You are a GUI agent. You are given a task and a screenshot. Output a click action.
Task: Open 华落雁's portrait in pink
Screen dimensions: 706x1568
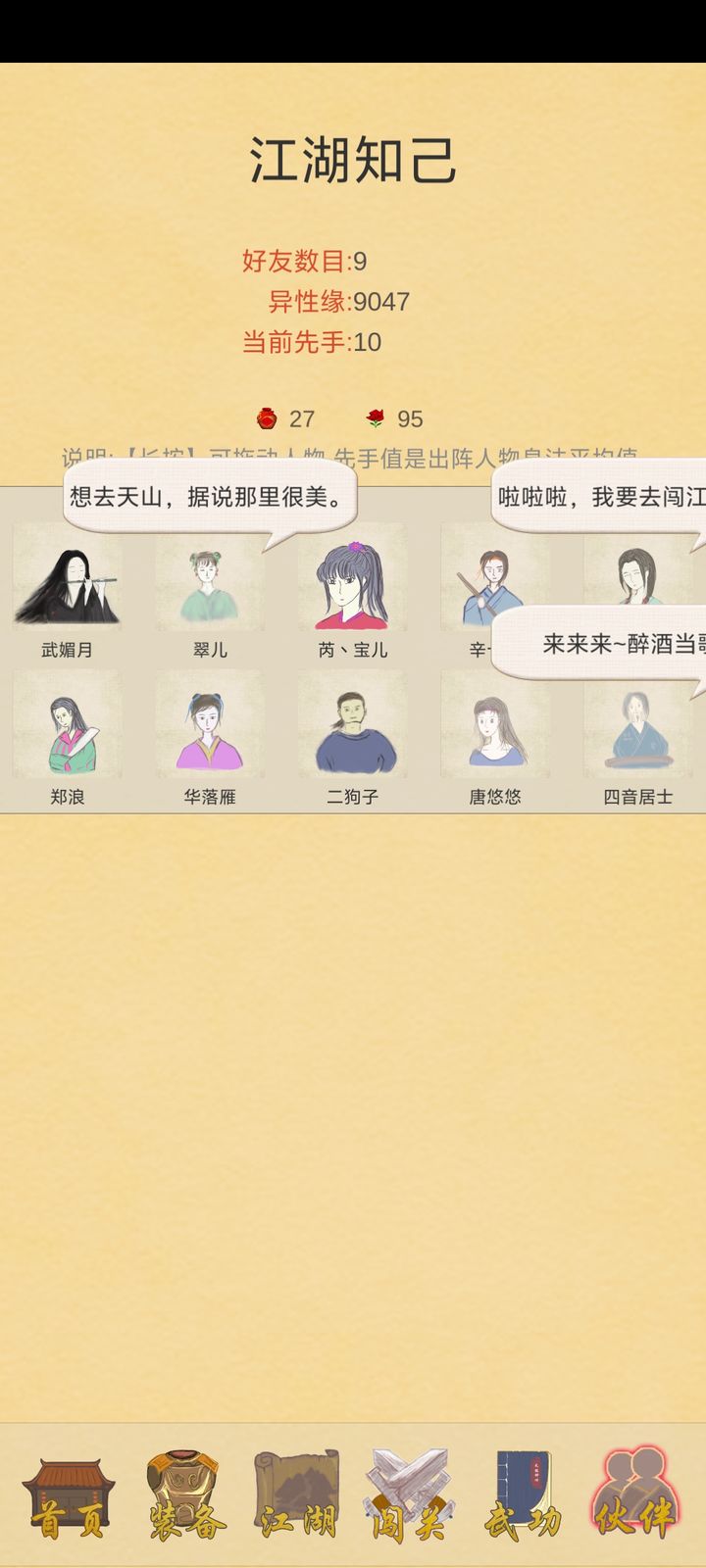[x=209, y=727]
